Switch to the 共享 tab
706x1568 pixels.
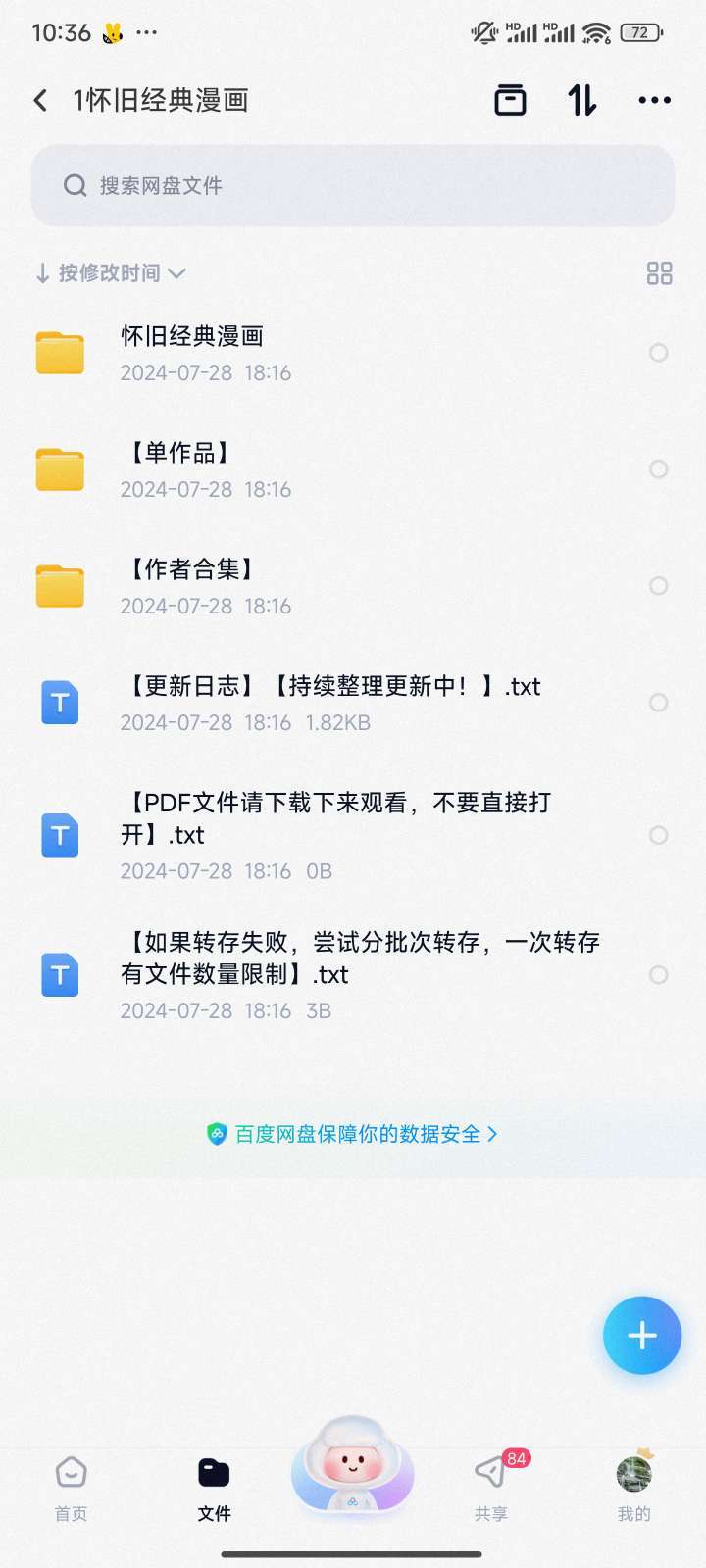click(x=492, y=1490)
